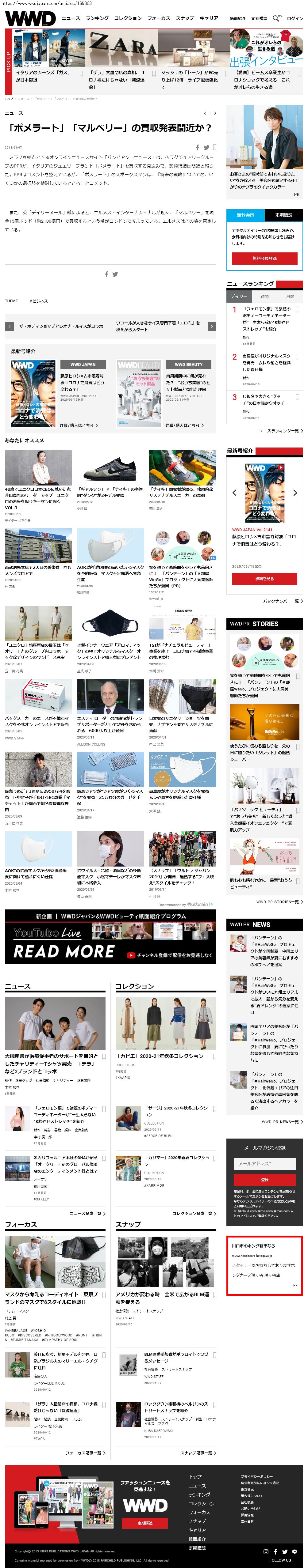Image resolution: width=308 pixels, height=1568 pixels.
Task: Switch ranking to the 週間 tab
Action: pos(265,297)
